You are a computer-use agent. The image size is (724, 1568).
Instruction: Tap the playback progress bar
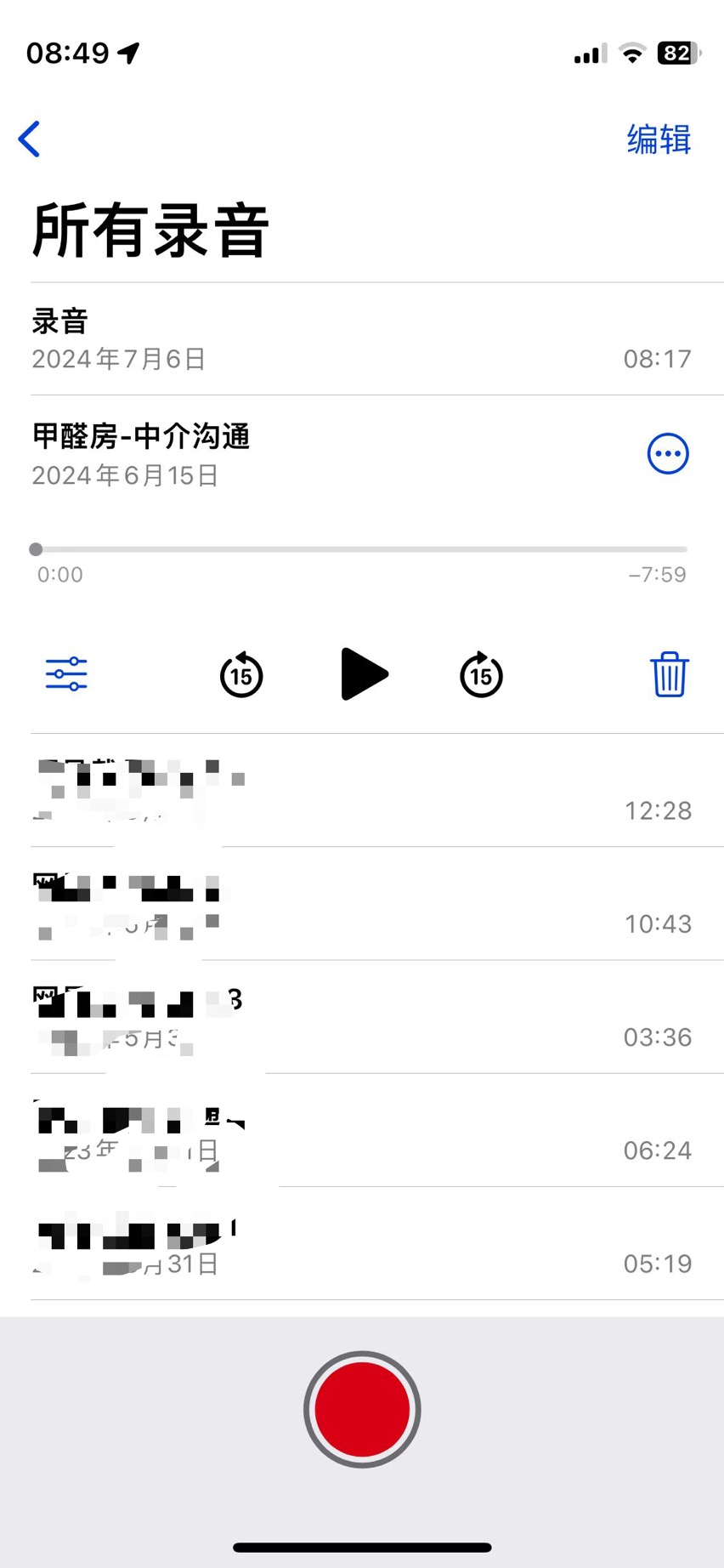tap(362, 549)
